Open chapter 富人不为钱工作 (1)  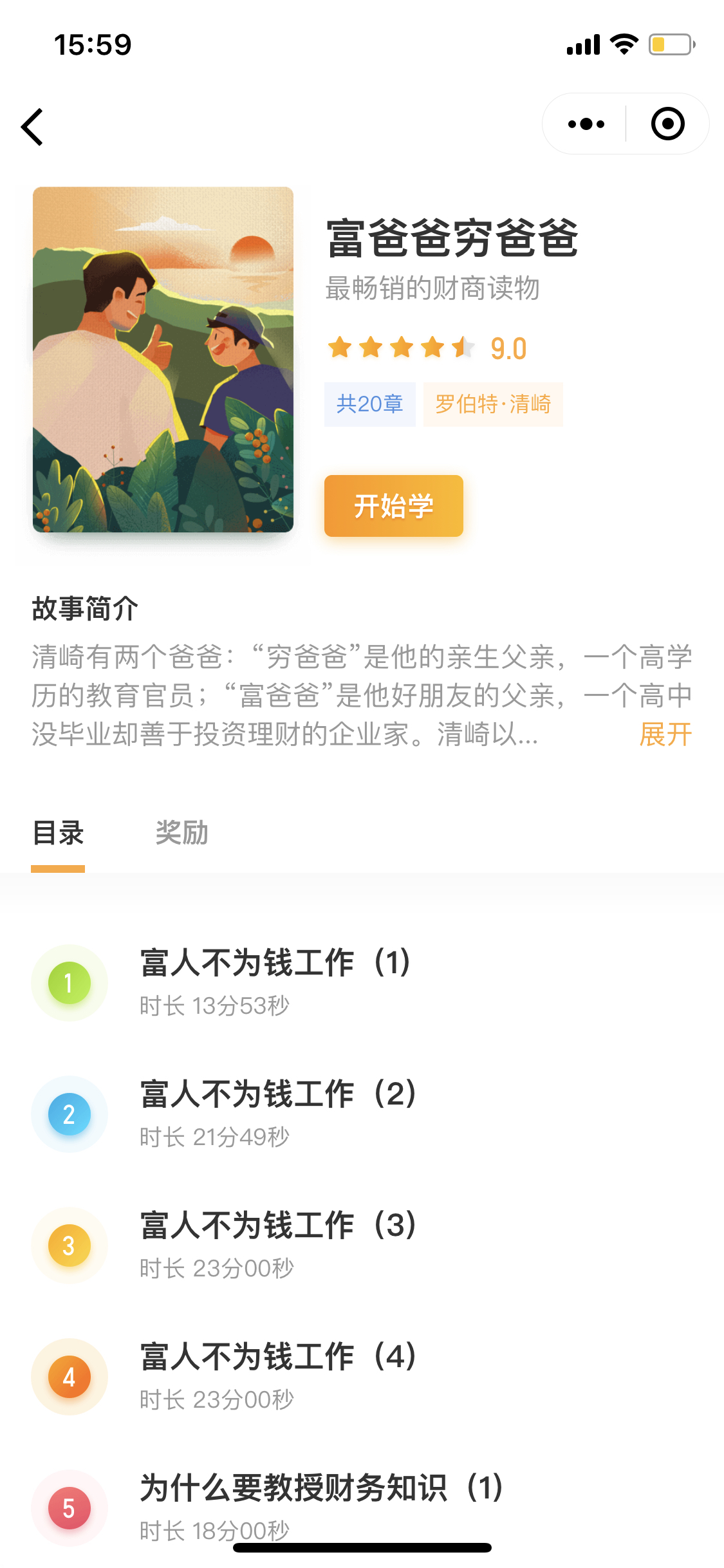click(x=362, y=983)
